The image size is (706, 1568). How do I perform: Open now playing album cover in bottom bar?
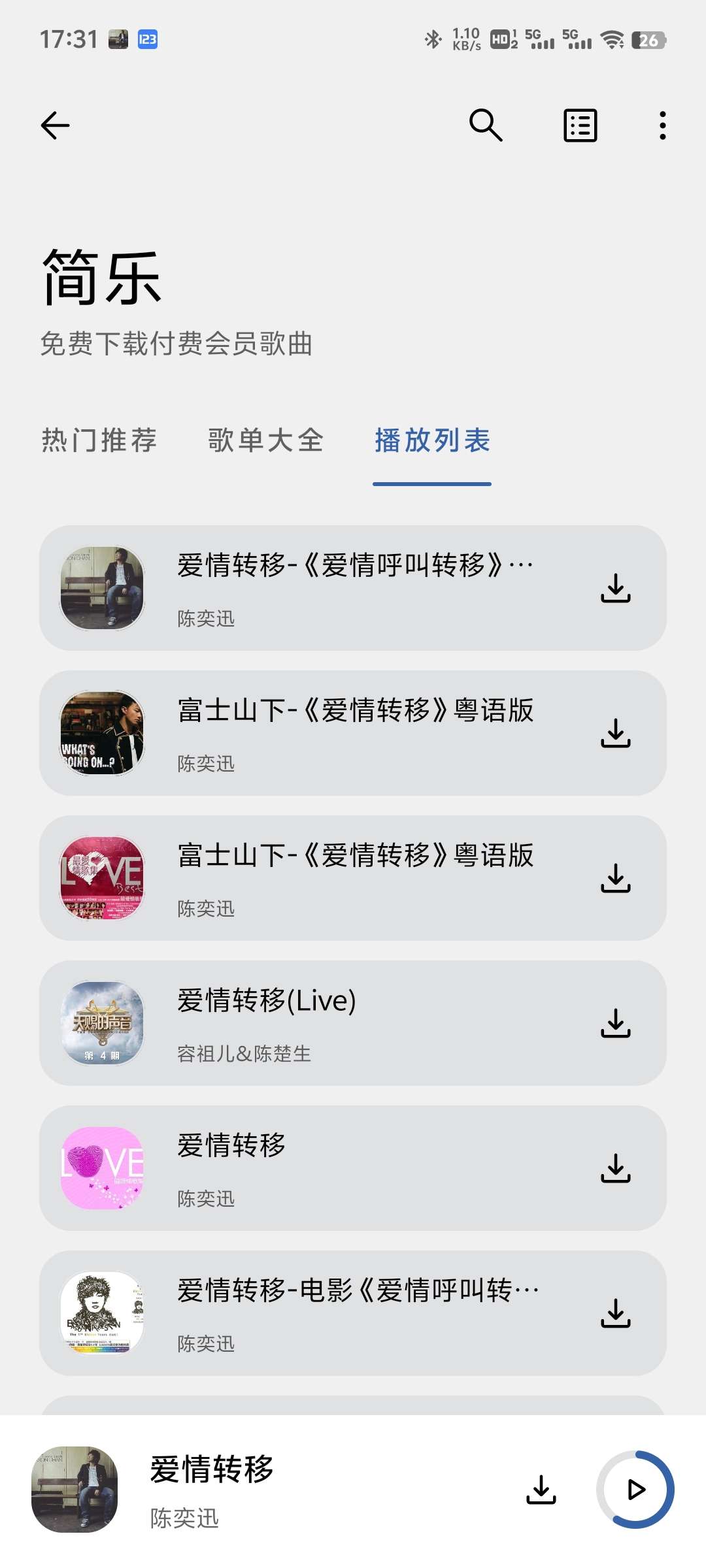click(x=75, y=1490)
